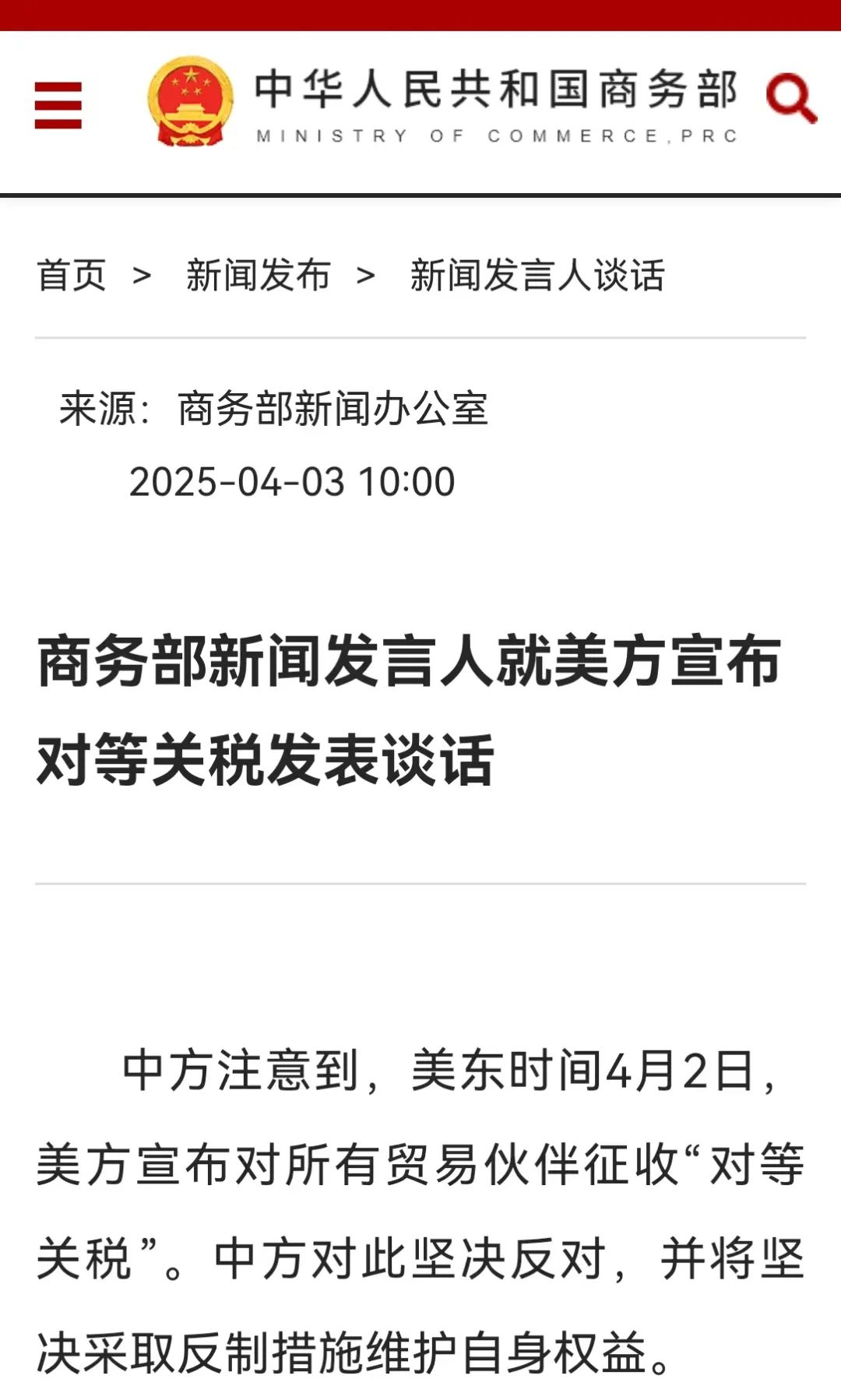Open the search magnifier icon
This screenshot has height=1400, width=841.
(790, 98)
